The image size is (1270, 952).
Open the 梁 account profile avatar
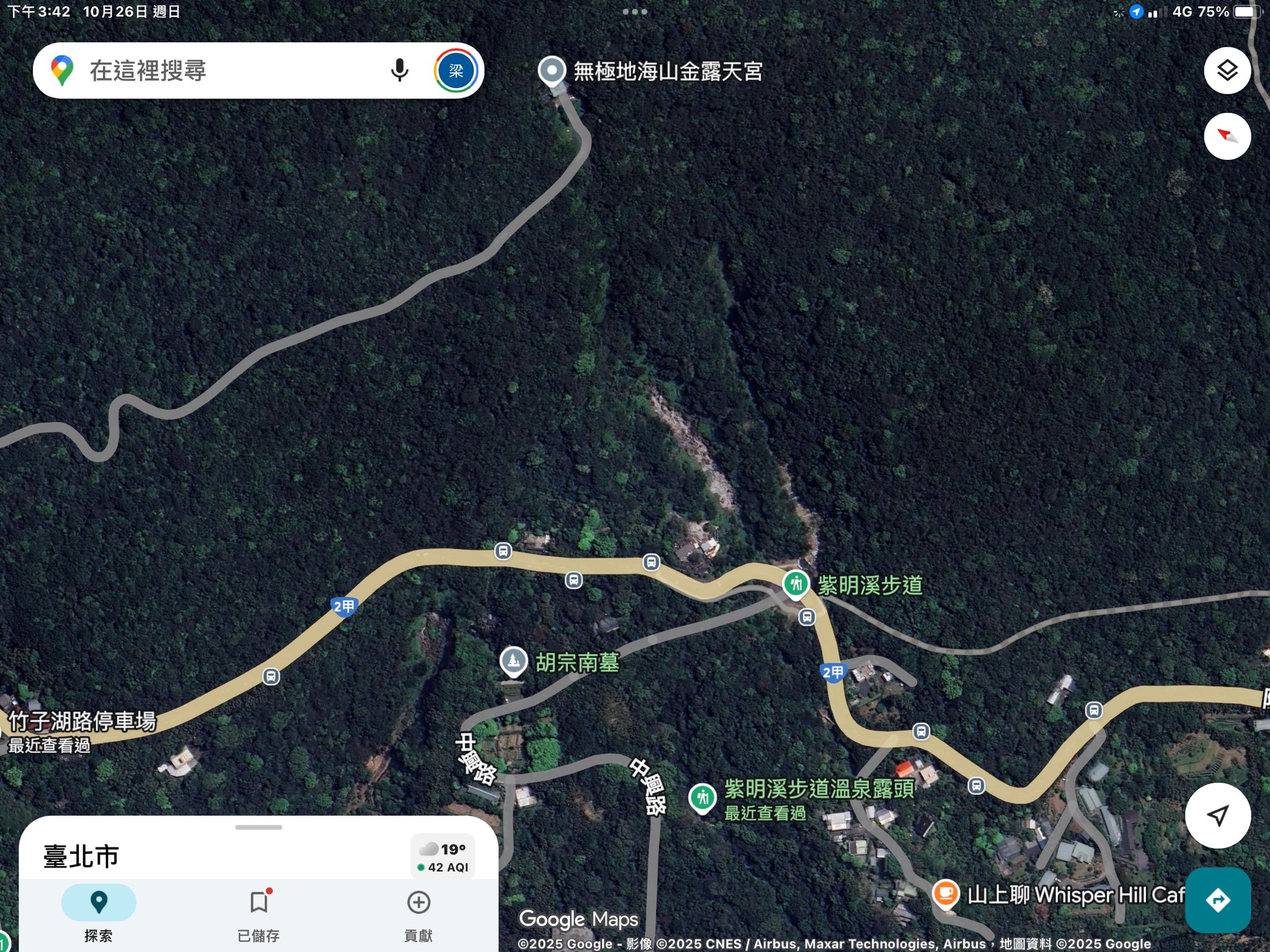456,71
